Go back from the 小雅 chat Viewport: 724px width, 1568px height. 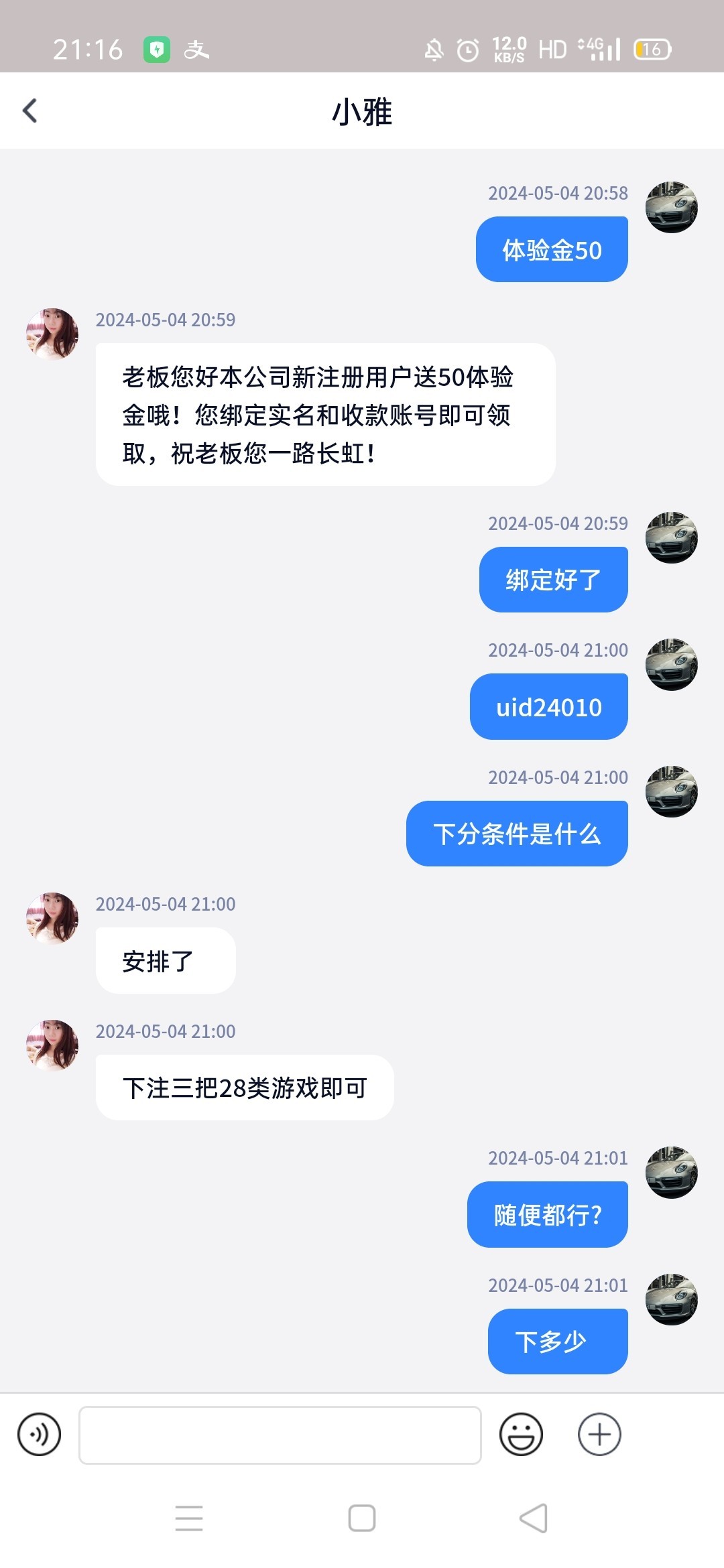[x=30, y=111]
